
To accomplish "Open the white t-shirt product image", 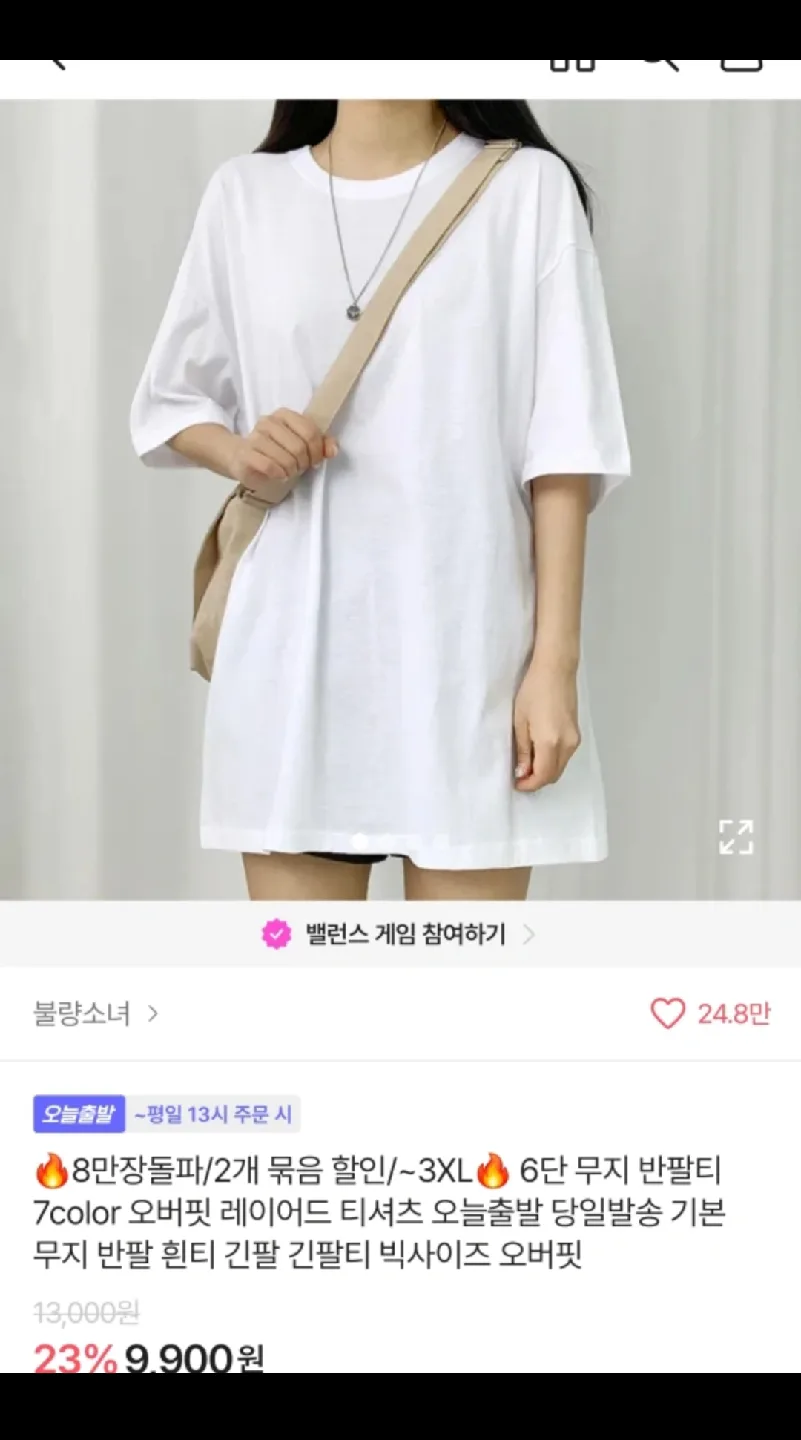I will (x=400, y=500).
